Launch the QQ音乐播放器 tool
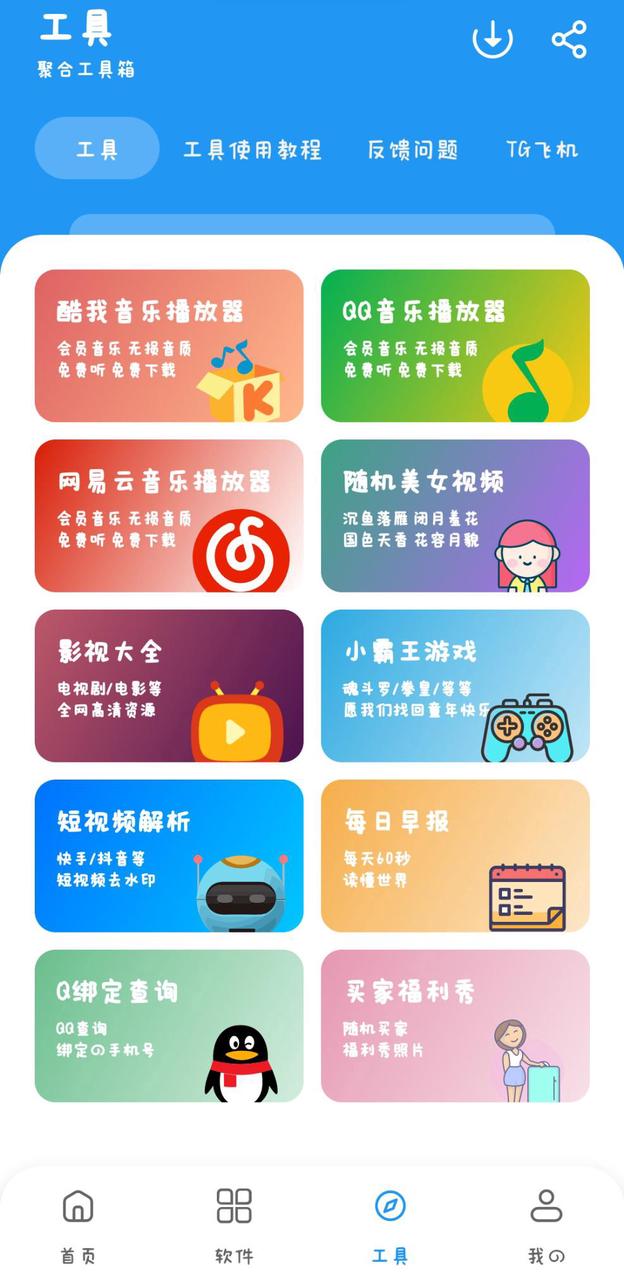 pyautogui.click(x=455, y=346)
